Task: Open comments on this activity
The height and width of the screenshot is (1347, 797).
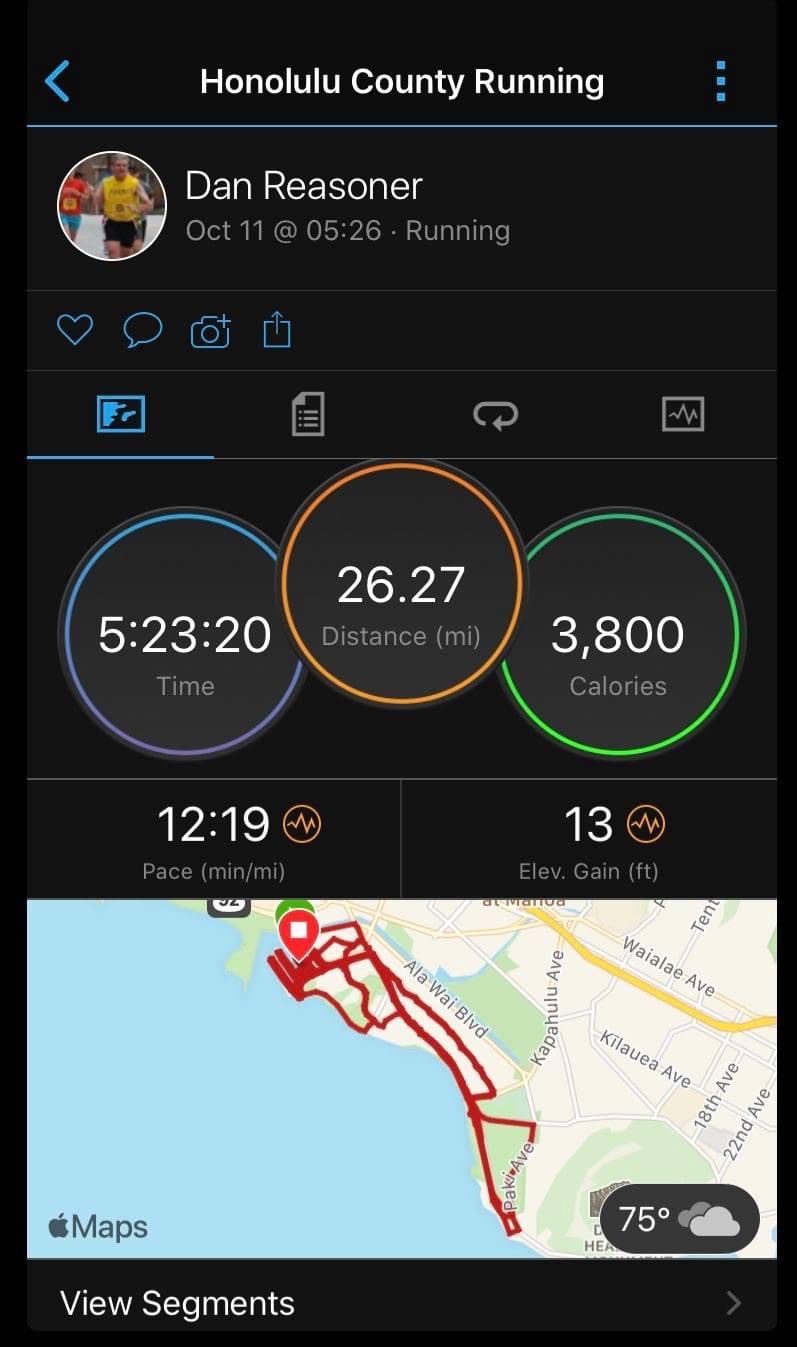Action: [x=142, y=330]
